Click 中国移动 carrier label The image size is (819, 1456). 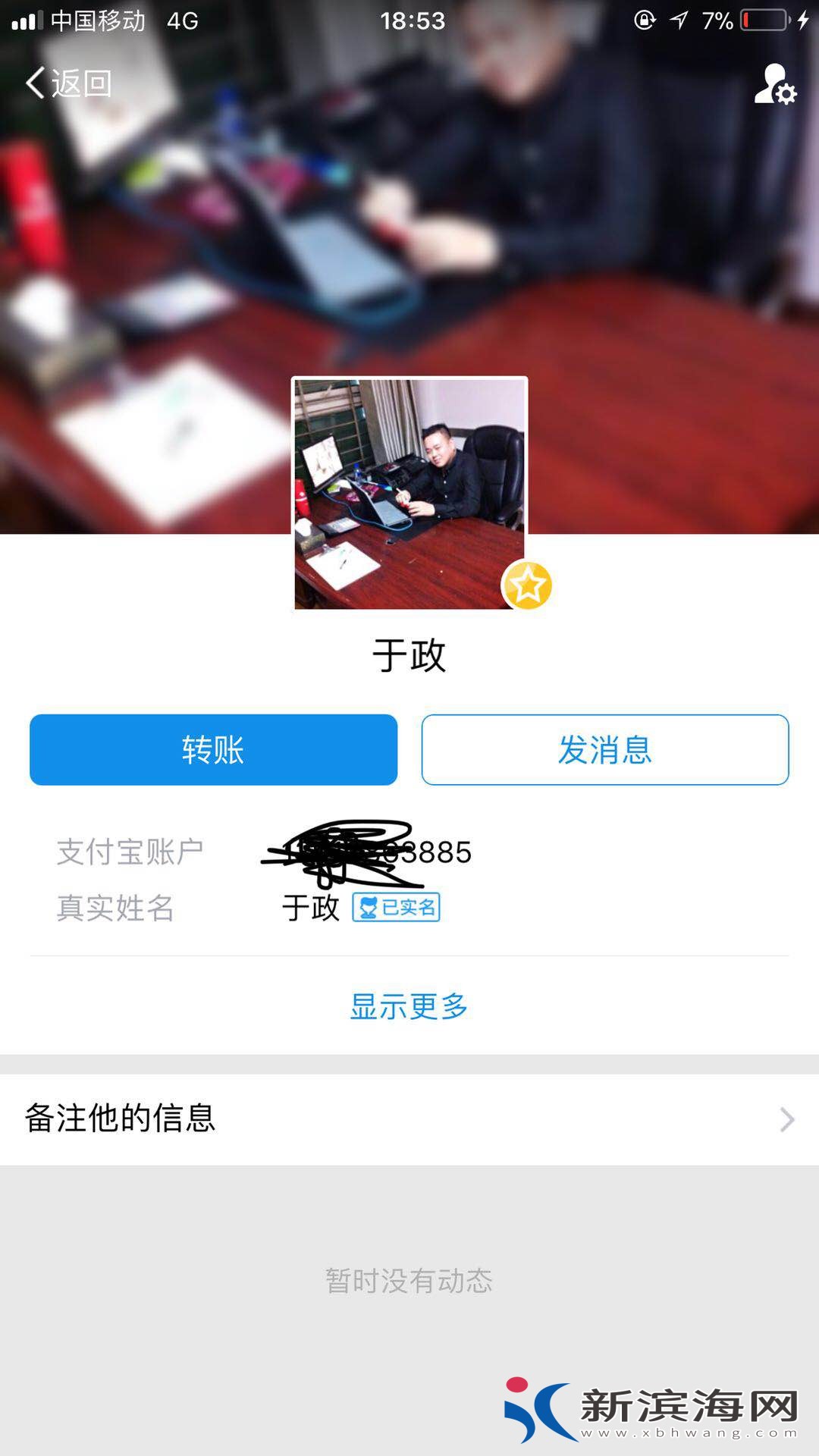[x=99, y=21]
